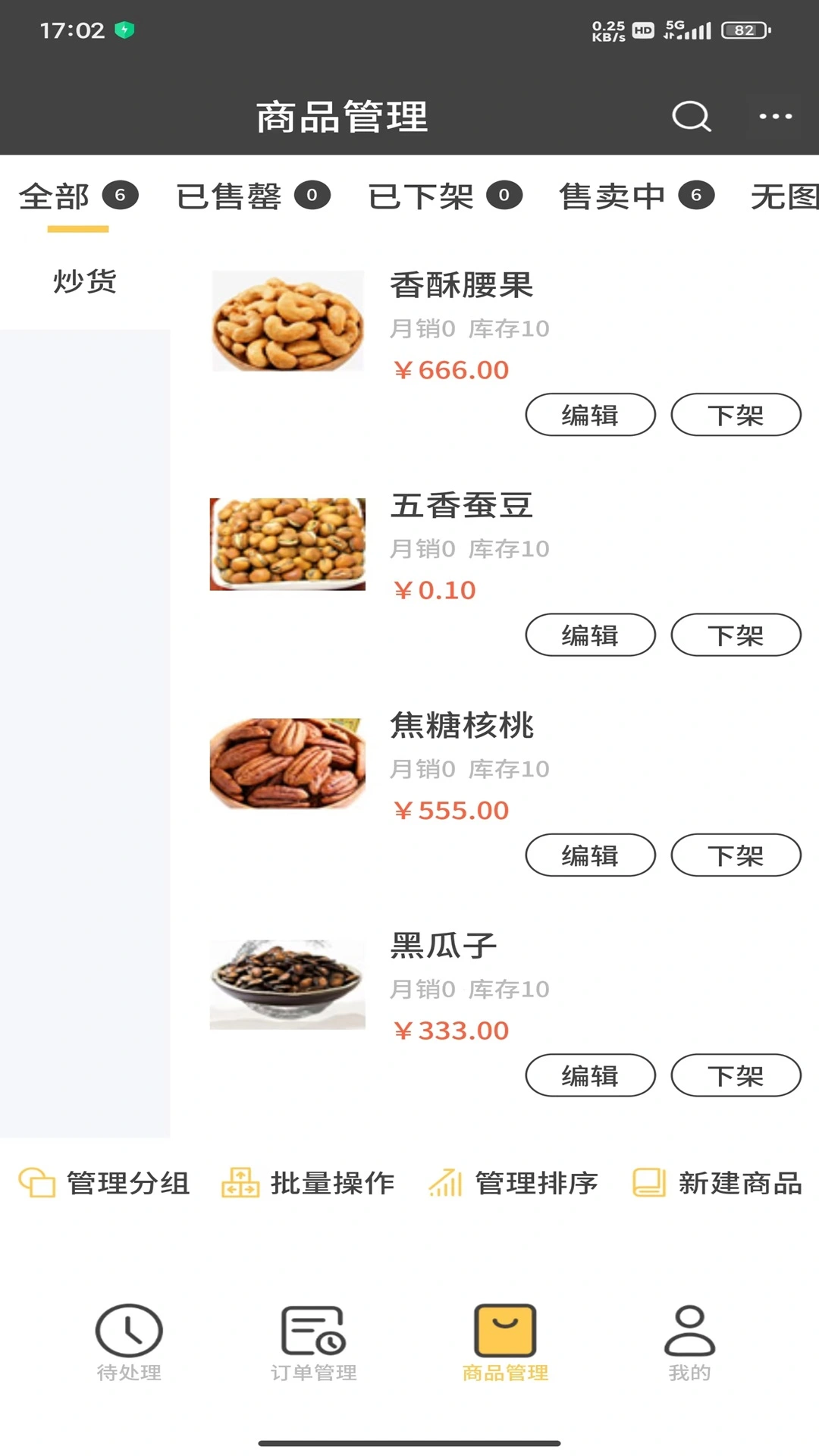Viewport: 819px width, 1456px height.
Task: Switch to the 已售罄 tab
Action: tap(229, 196)
